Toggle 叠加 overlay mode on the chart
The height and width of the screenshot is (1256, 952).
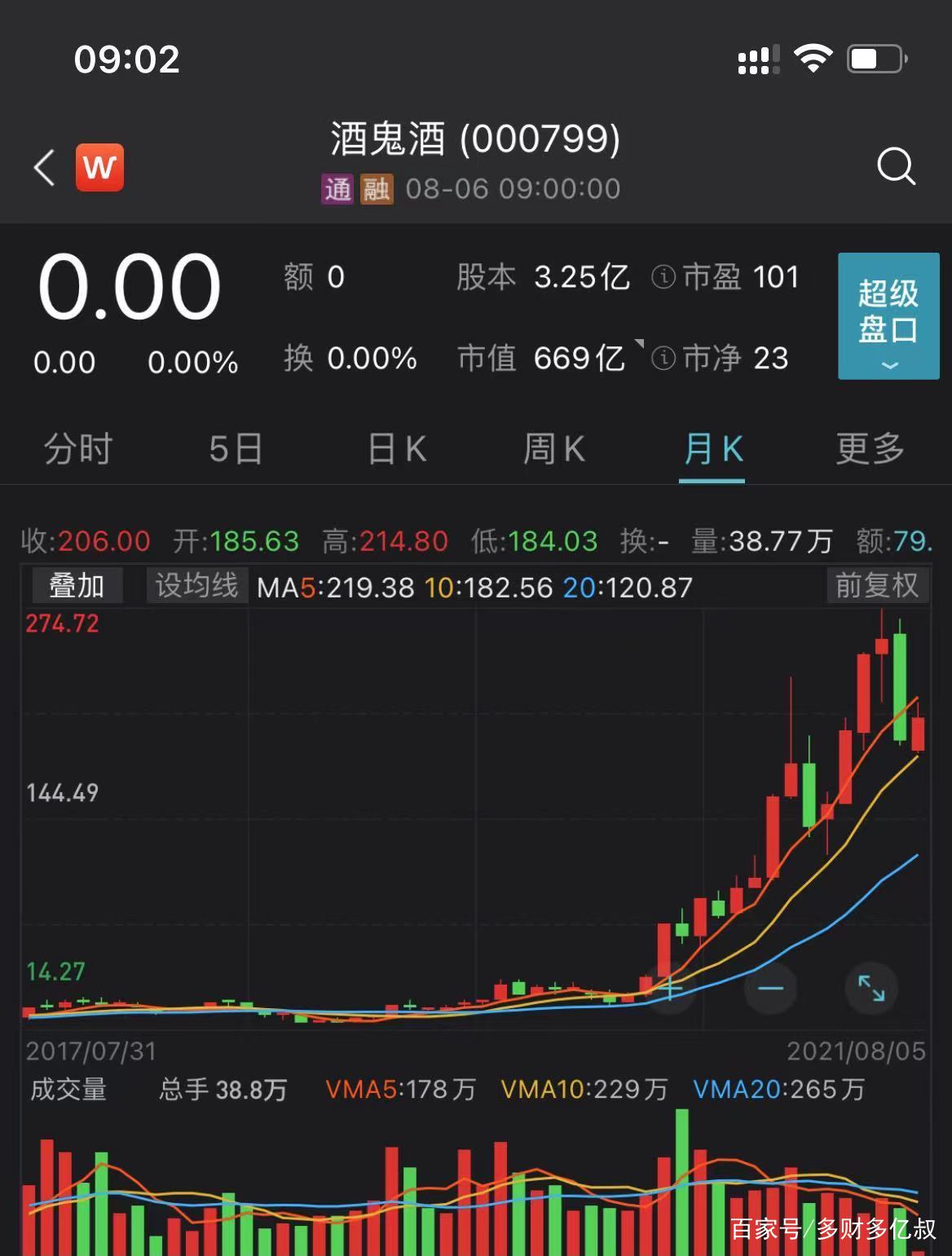(x=75, y=585)
